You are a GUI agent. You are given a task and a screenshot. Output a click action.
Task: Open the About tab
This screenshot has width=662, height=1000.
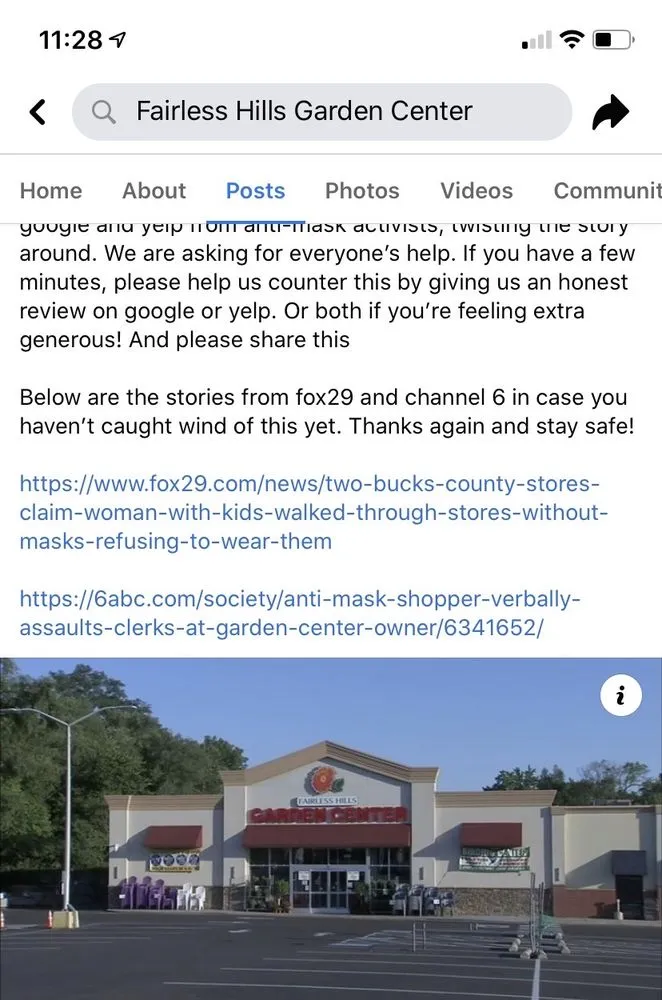pos(154,191)
